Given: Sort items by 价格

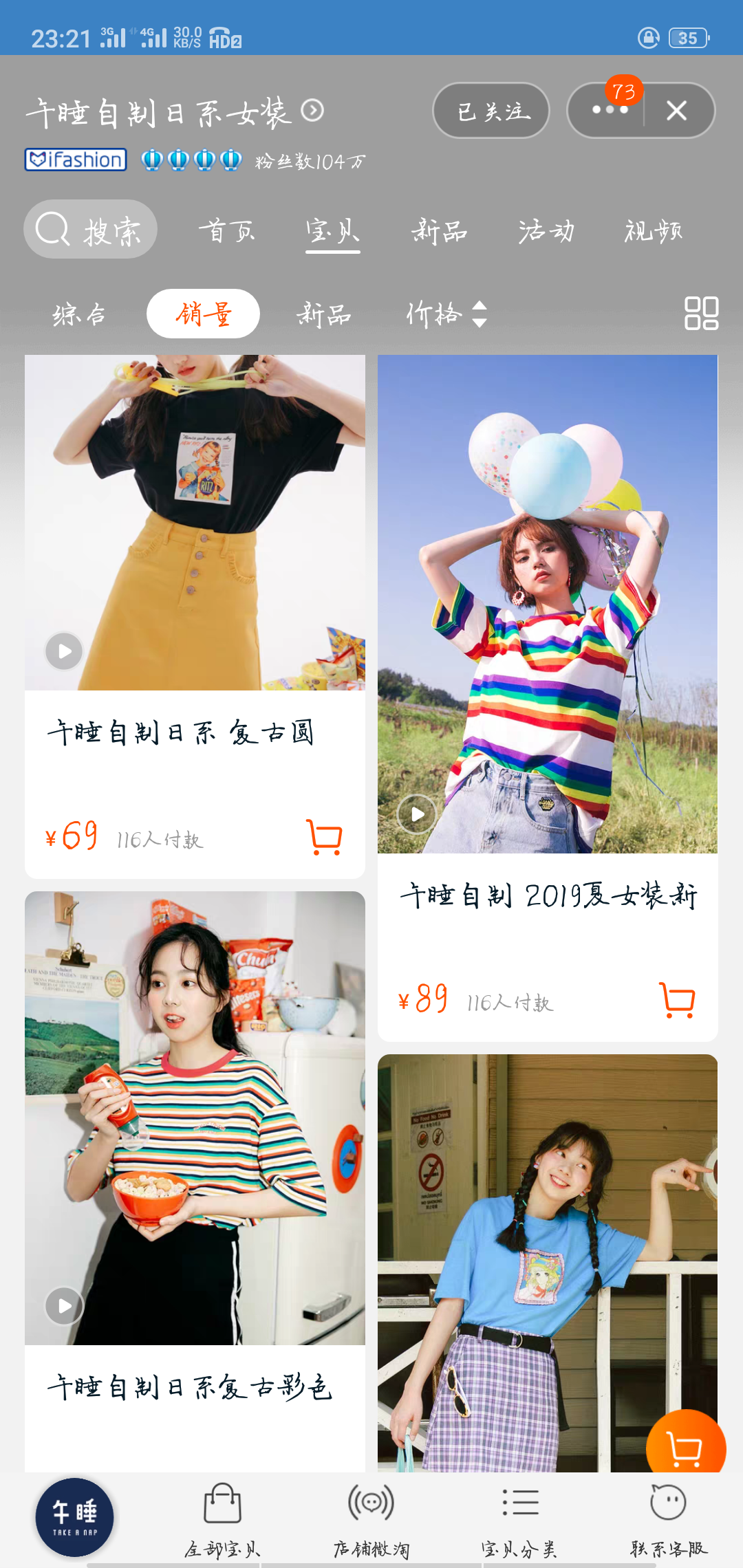Looking at the screenshot, I should click(x=446, y=314).
